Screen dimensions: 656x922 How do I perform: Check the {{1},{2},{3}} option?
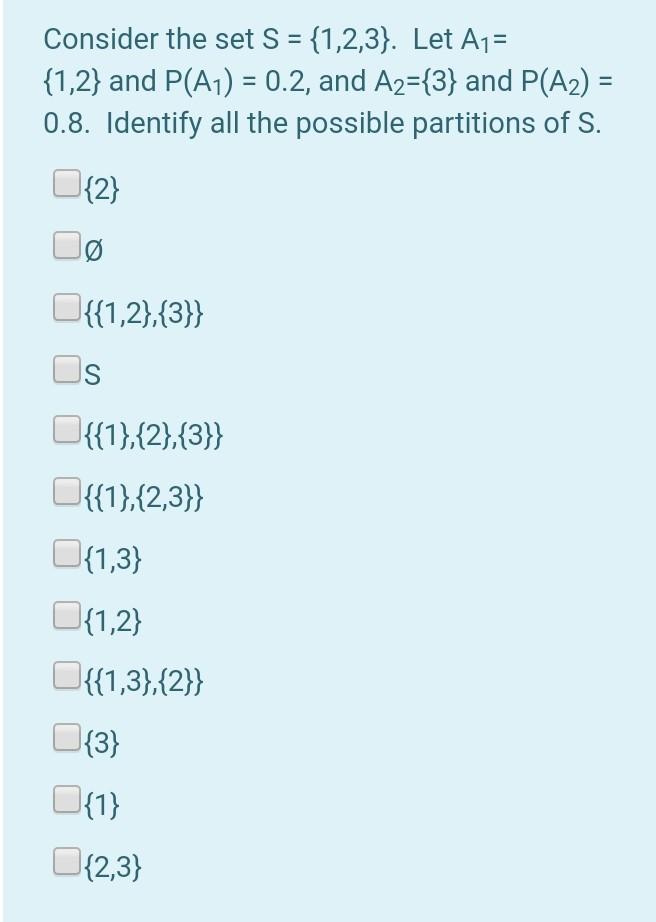click(66, 432)
